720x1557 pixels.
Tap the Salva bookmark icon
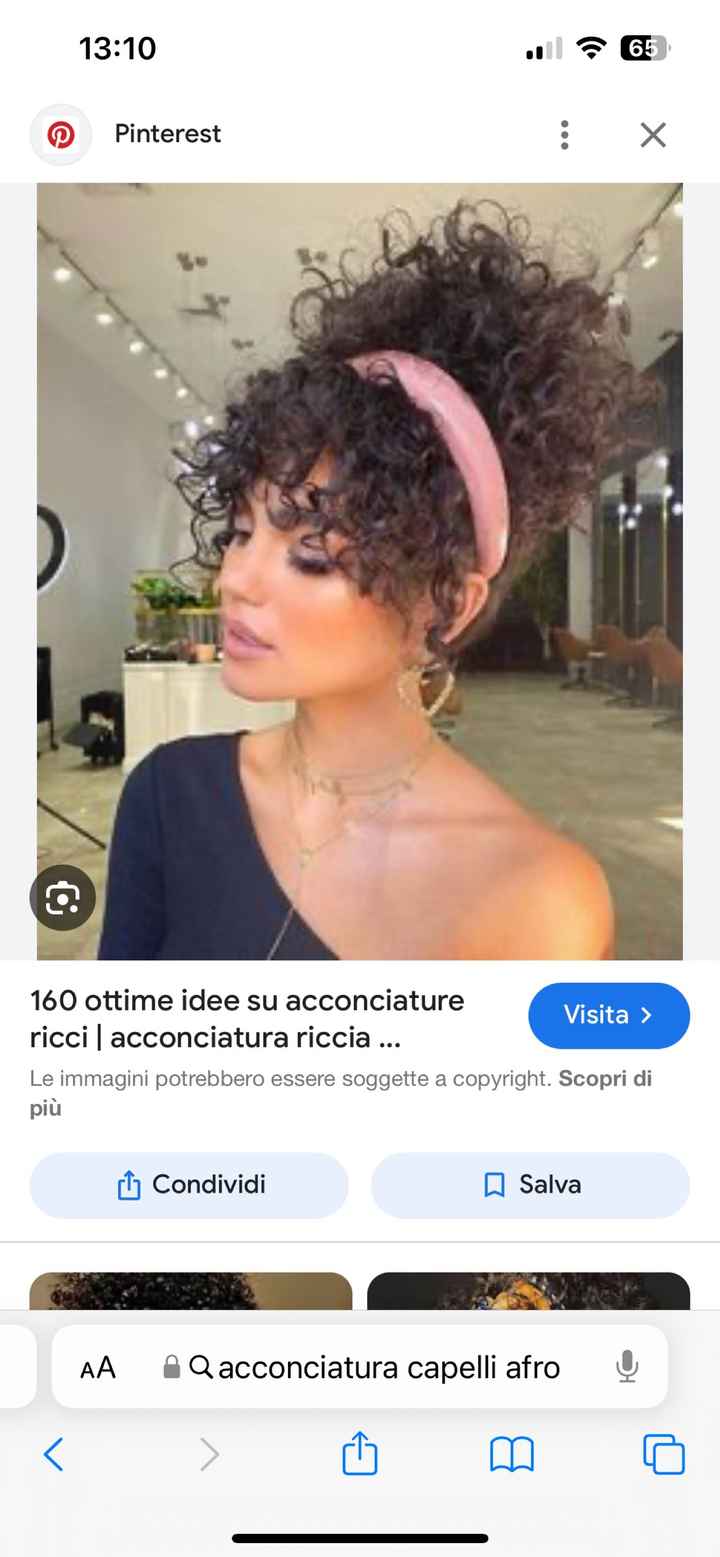tap(493, 1184)
